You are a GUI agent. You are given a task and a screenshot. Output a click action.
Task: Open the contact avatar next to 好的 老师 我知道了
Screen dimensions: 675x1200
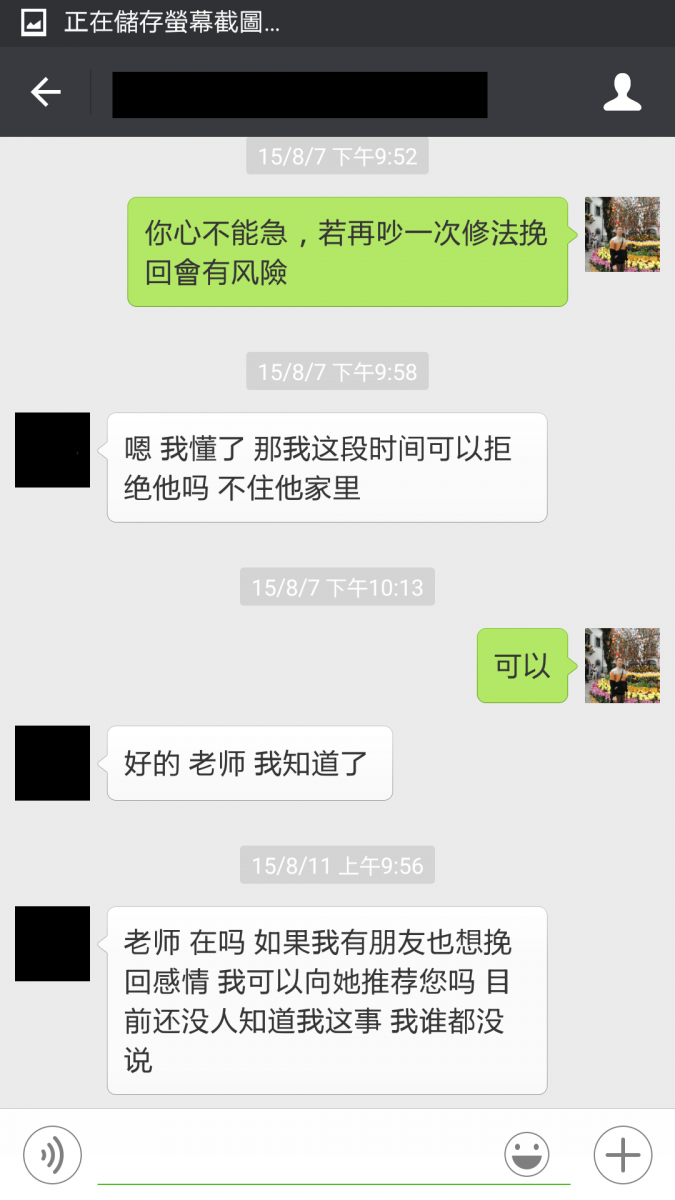(x=52, y=763)
